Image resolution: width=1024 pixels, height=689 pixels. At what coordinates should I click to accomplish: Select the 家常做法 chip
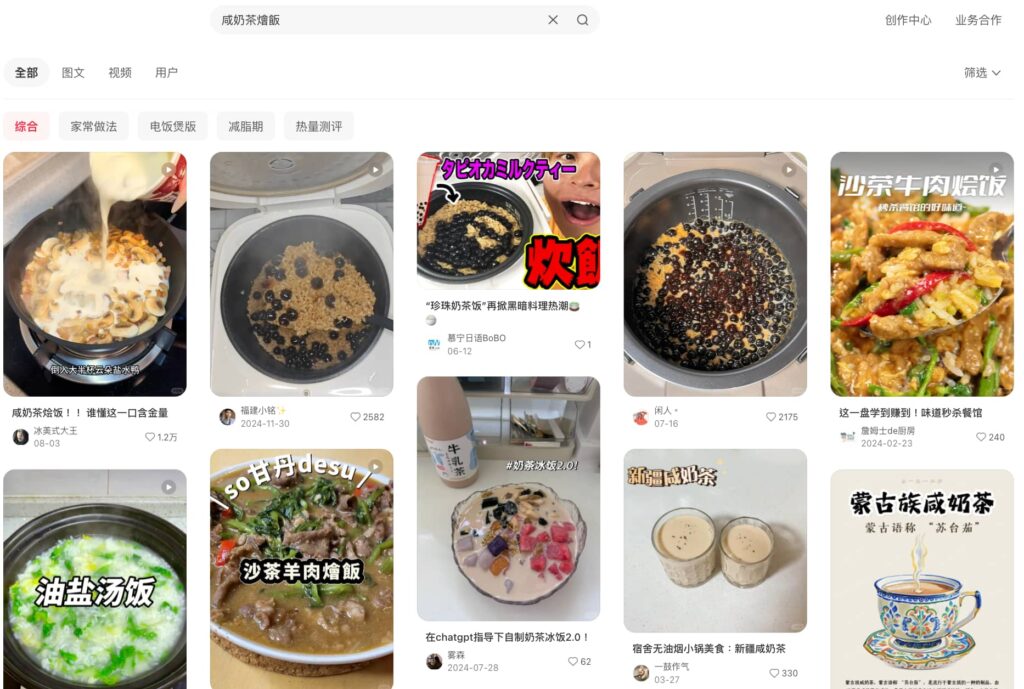pos(93,127)
